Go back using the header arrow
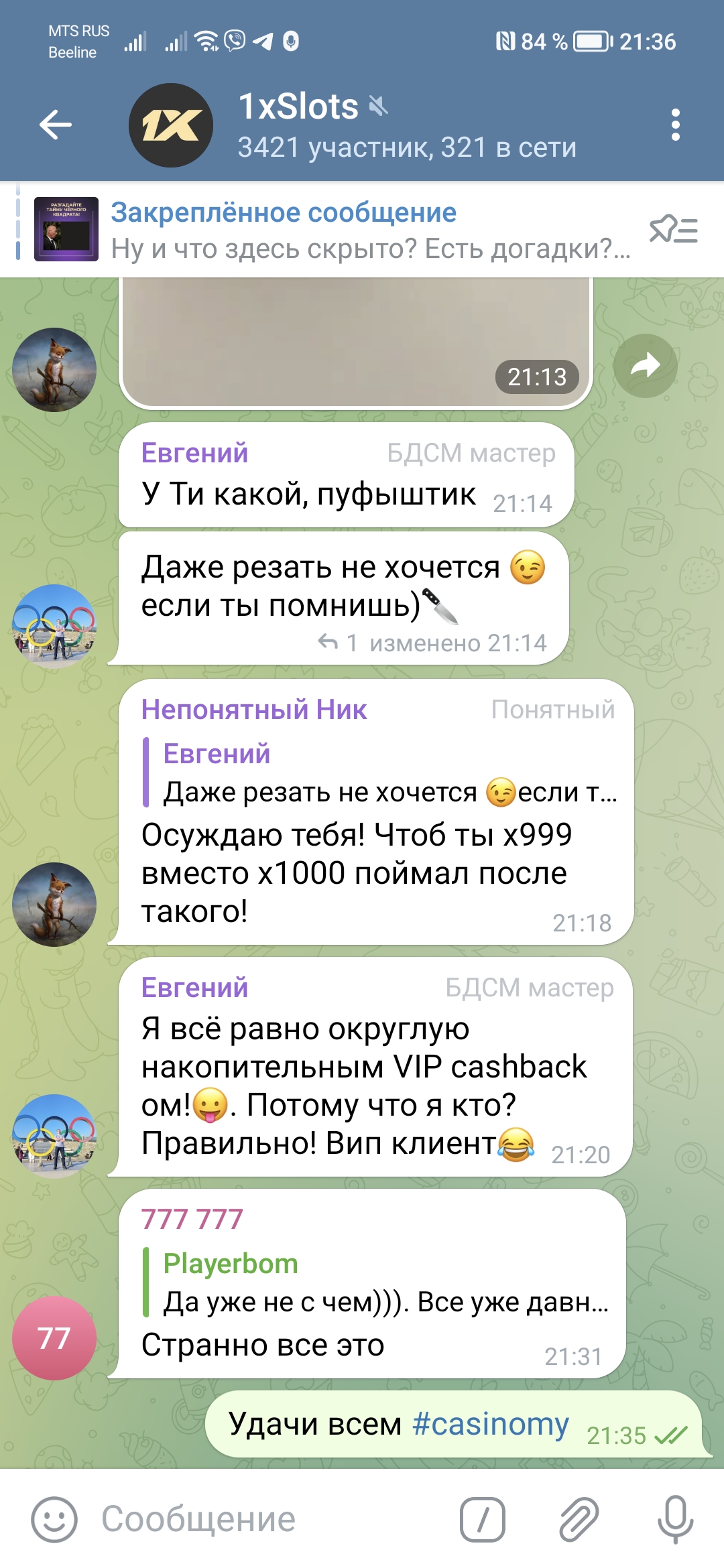 (56, 125)
